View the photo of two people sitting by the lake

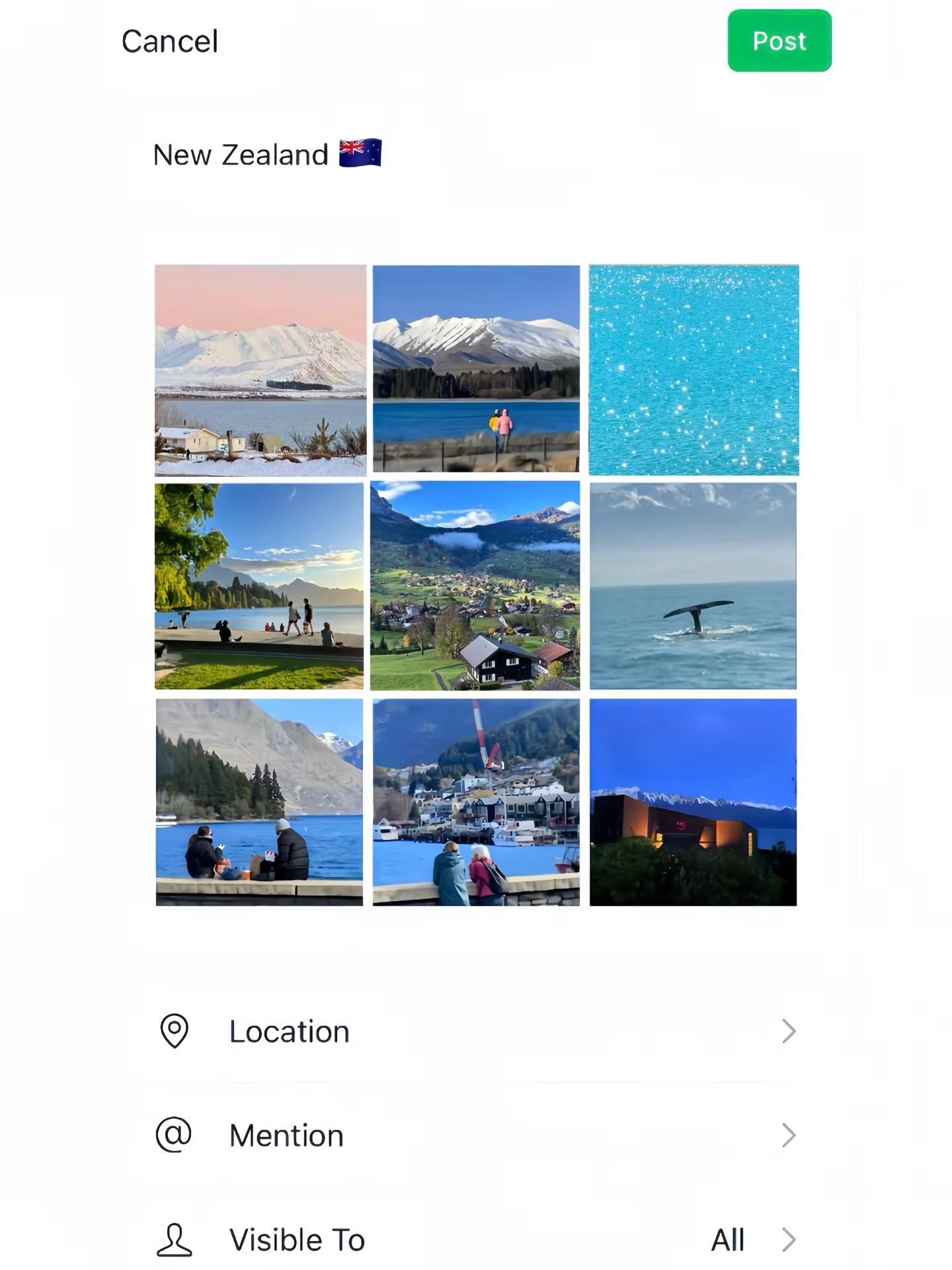pyautogui.click(x=259, y=802)
